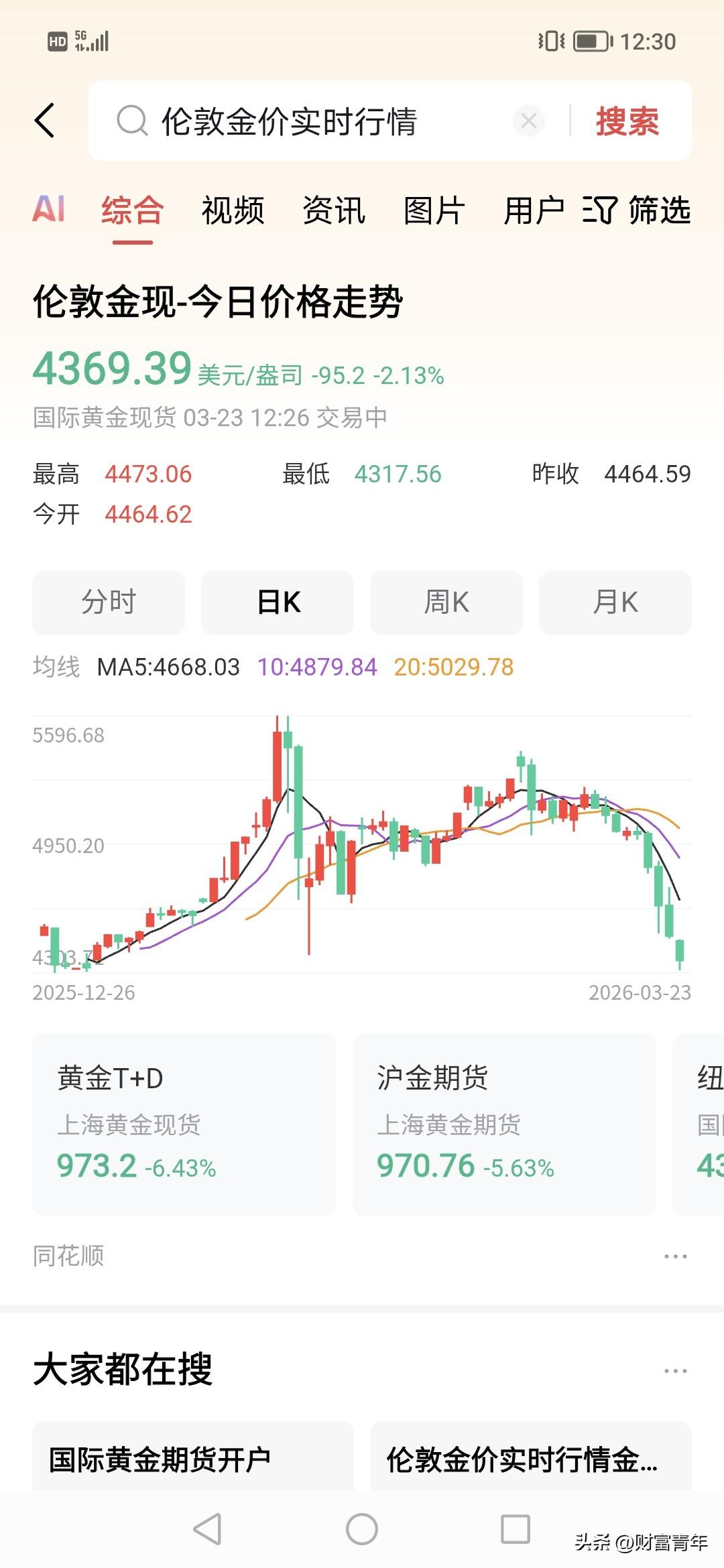Switch chart to 周K weekly view

coord(446,602)
